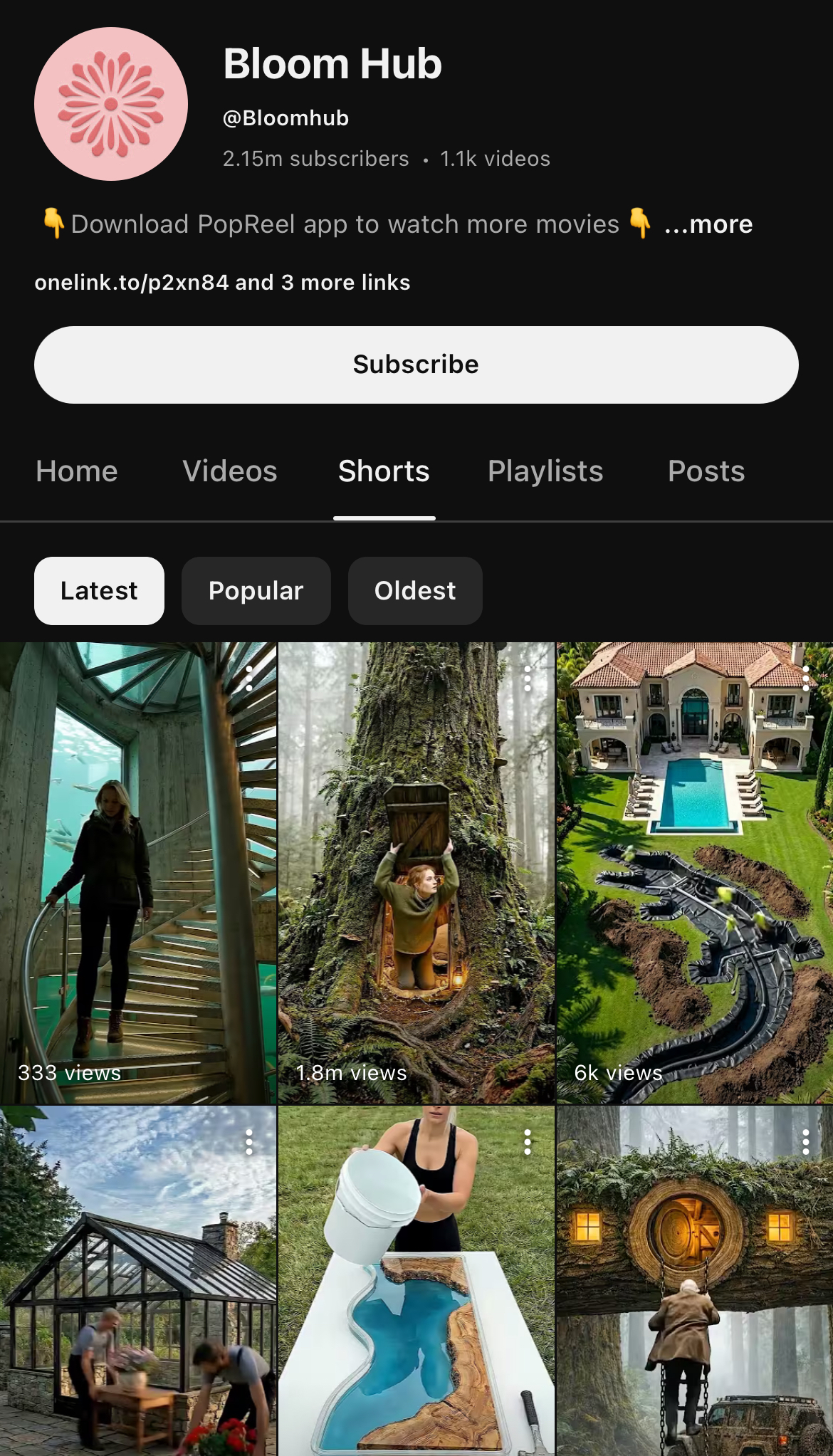Subscribe to Bloom Hub channel
Viewport: 833px width, 1456px height.
coord(416,365)
